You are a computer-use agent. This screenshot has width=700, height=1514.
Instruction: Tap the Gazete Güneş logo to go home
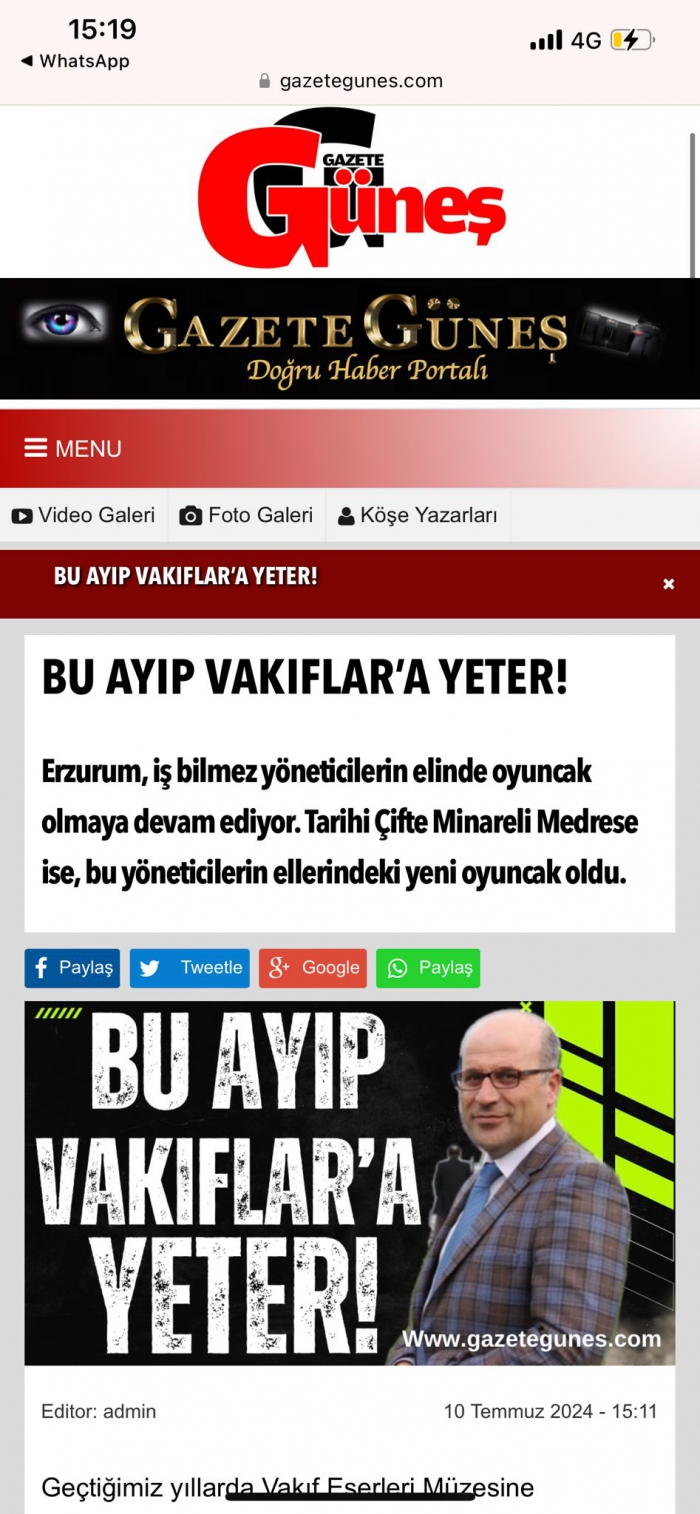(x=350, y=192)
